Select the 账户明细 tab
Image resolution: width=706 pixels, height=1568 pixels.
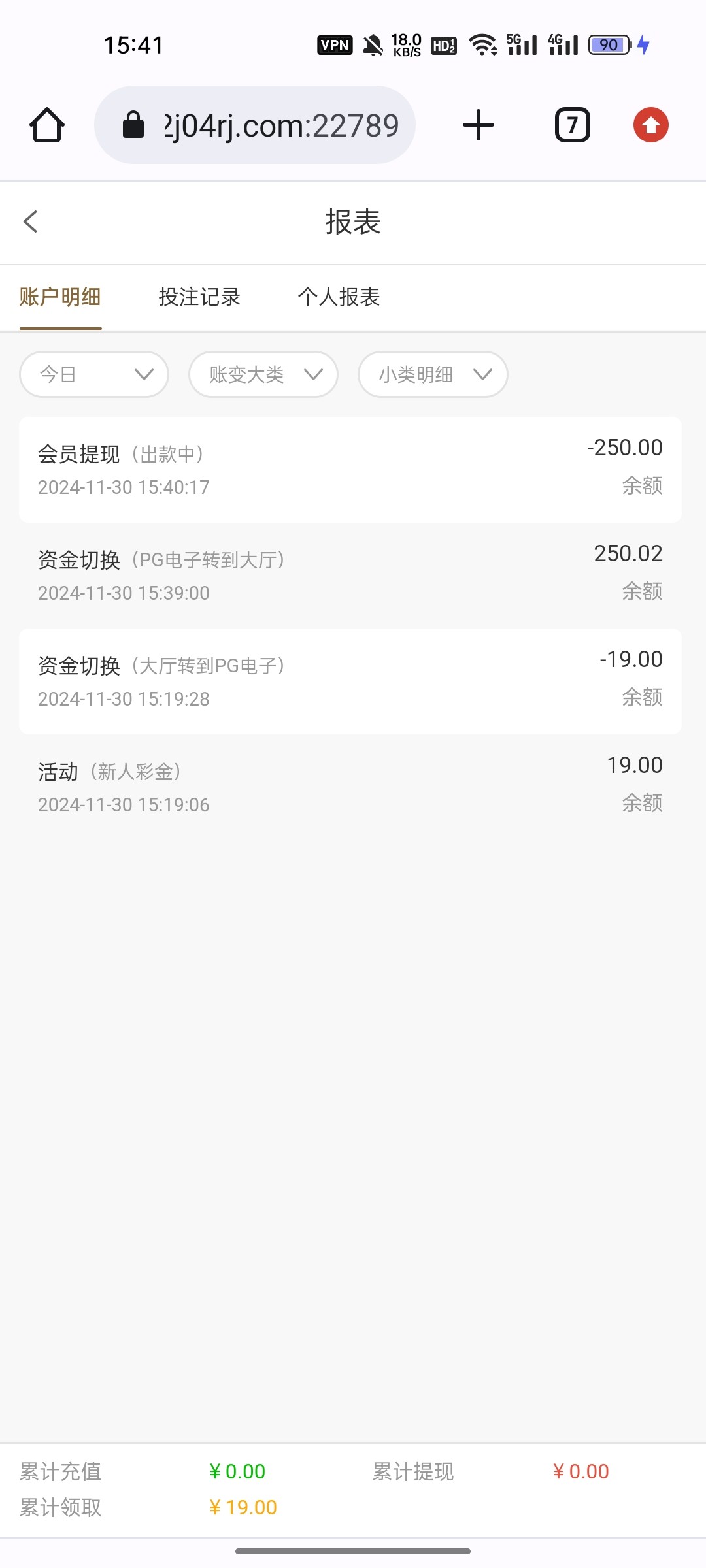pyautogui.click(x=60, y=297)
